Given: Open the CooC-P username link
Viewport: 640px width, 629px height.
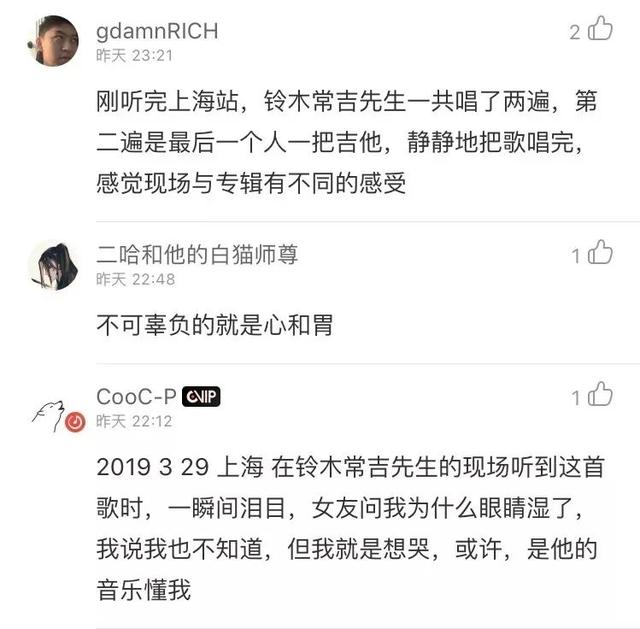Looking at the screenshot, I should pyautogui.click(x=136, y=397).
